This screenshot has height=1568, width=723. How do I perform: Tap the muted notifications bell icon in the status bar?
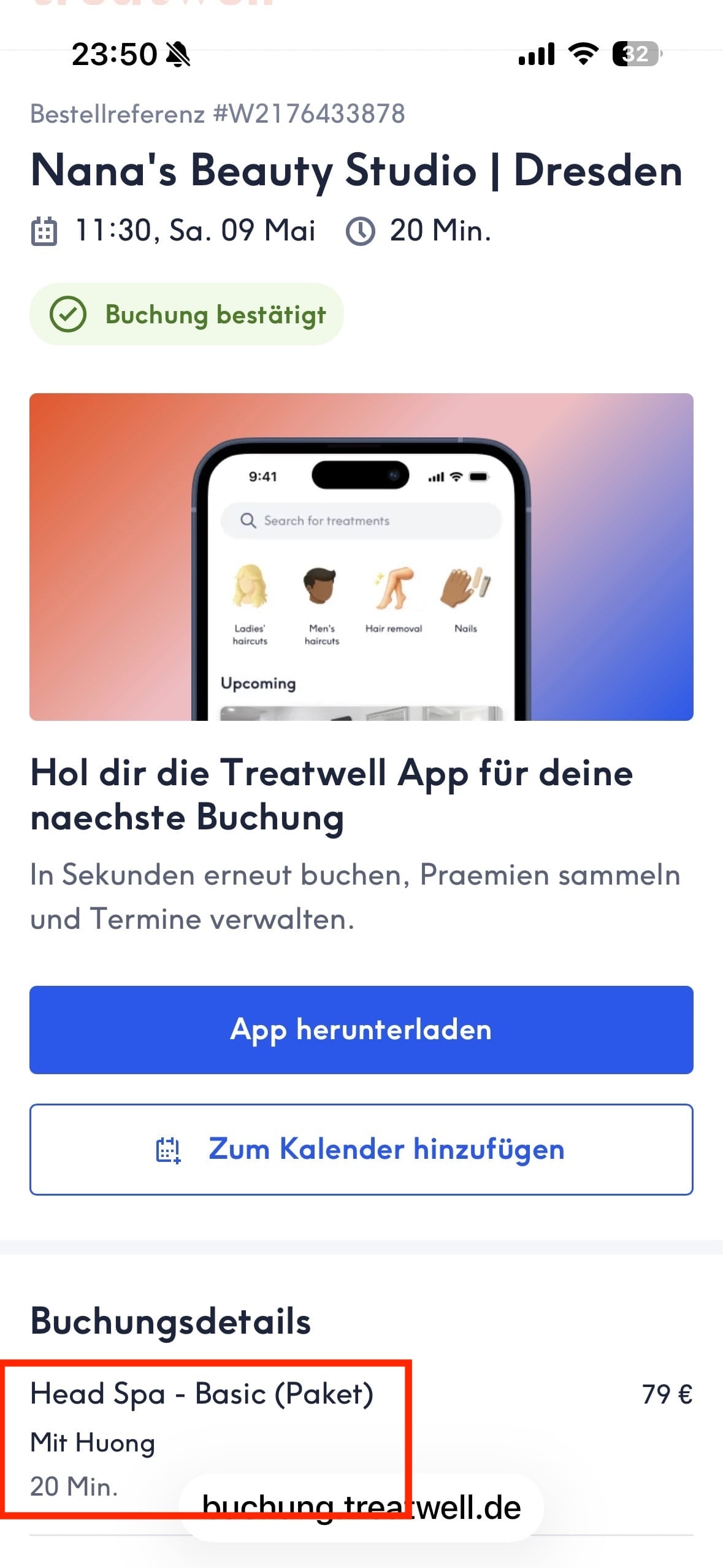click(x=178, y=54)
